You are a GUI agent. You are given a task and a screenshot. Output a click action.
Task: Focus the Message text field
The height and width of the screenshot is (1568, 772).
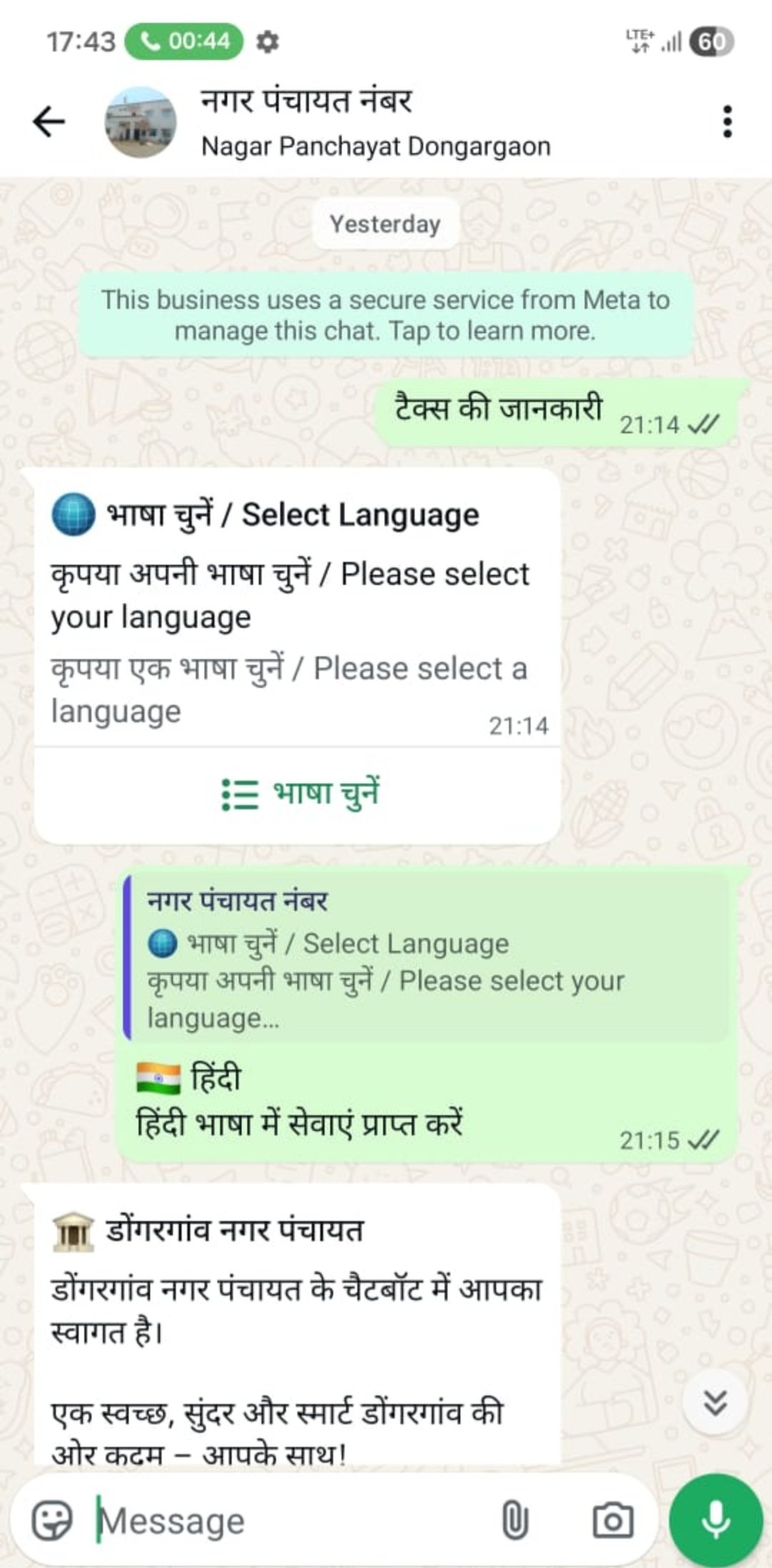pos(286,1521)
